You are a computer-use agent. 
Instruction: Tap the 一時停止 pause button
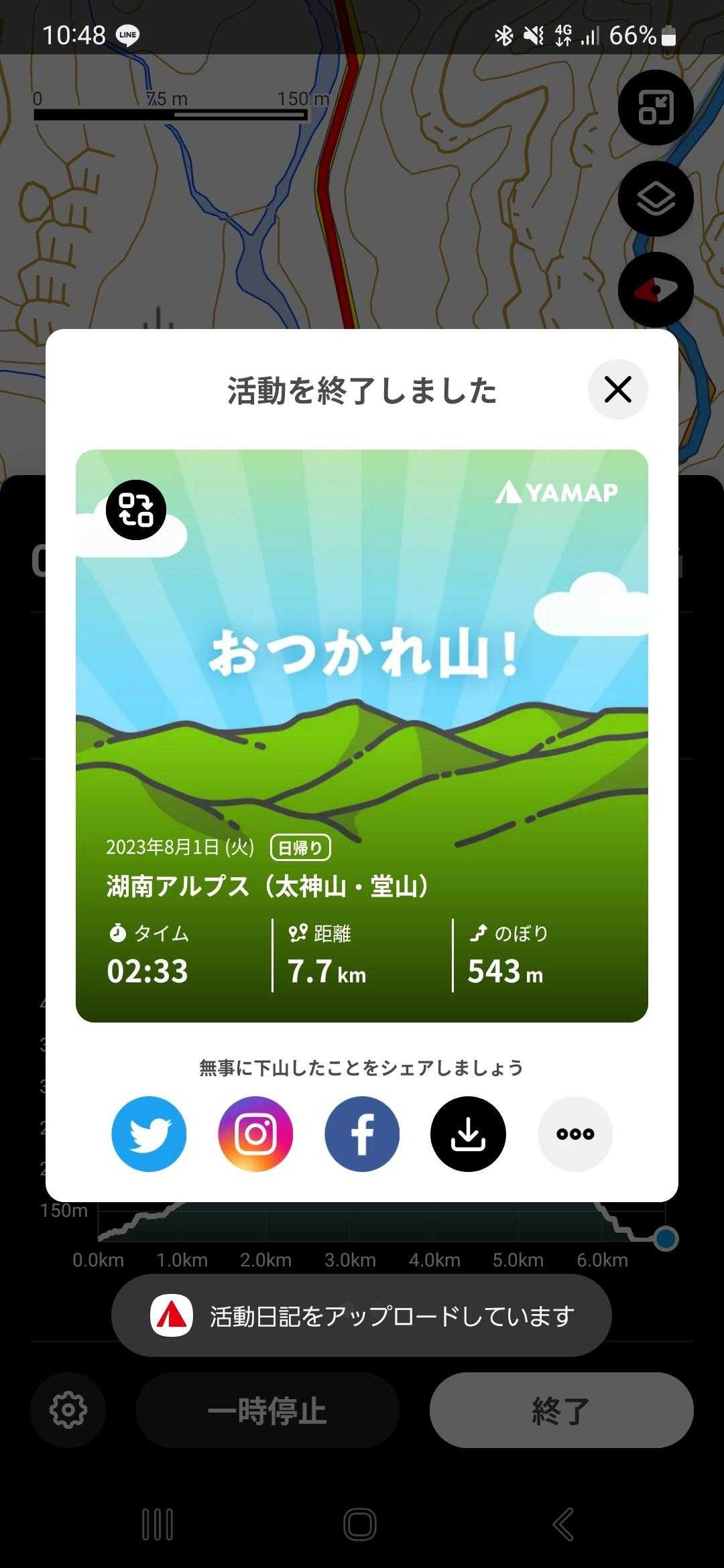point(267,1410)
